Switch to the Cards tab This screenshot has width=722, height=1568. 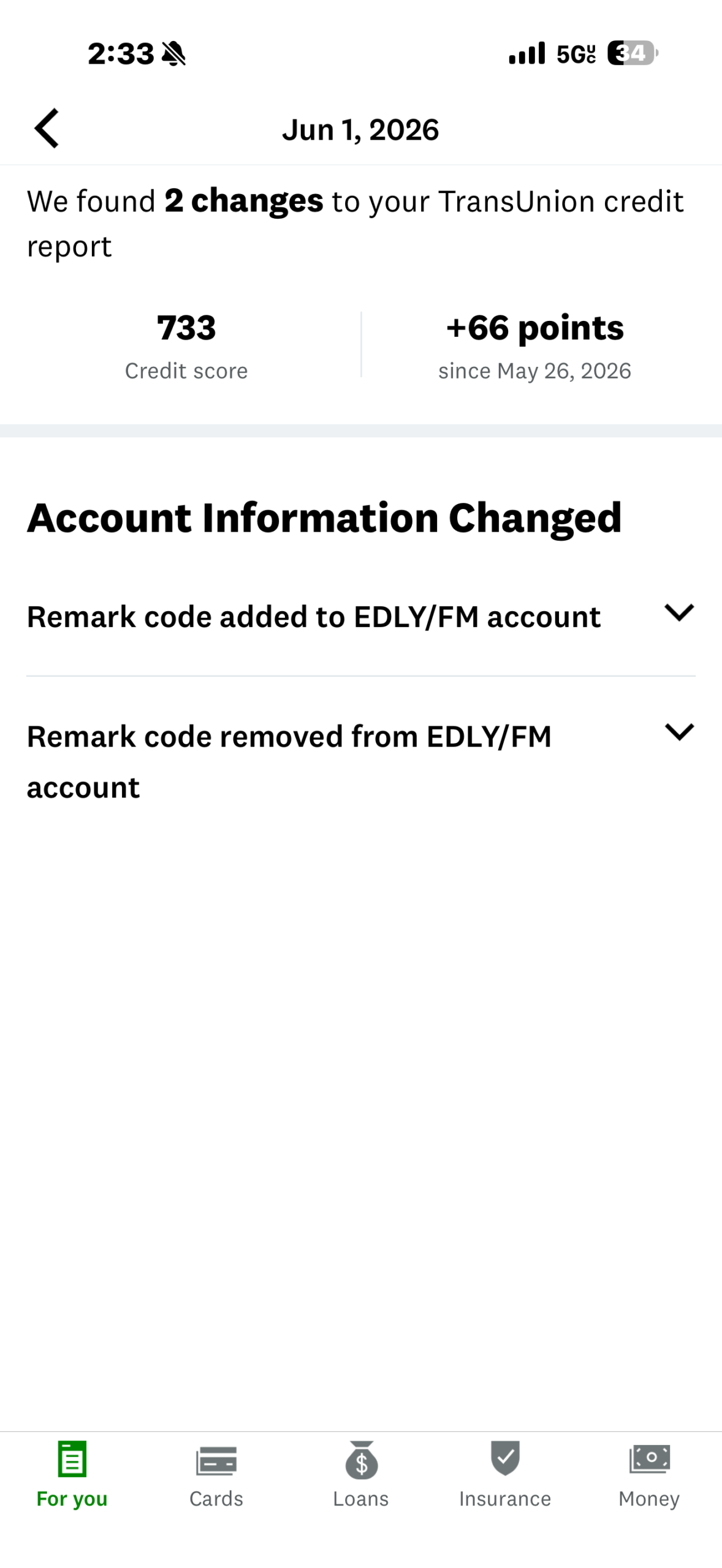click(216, 1474)
